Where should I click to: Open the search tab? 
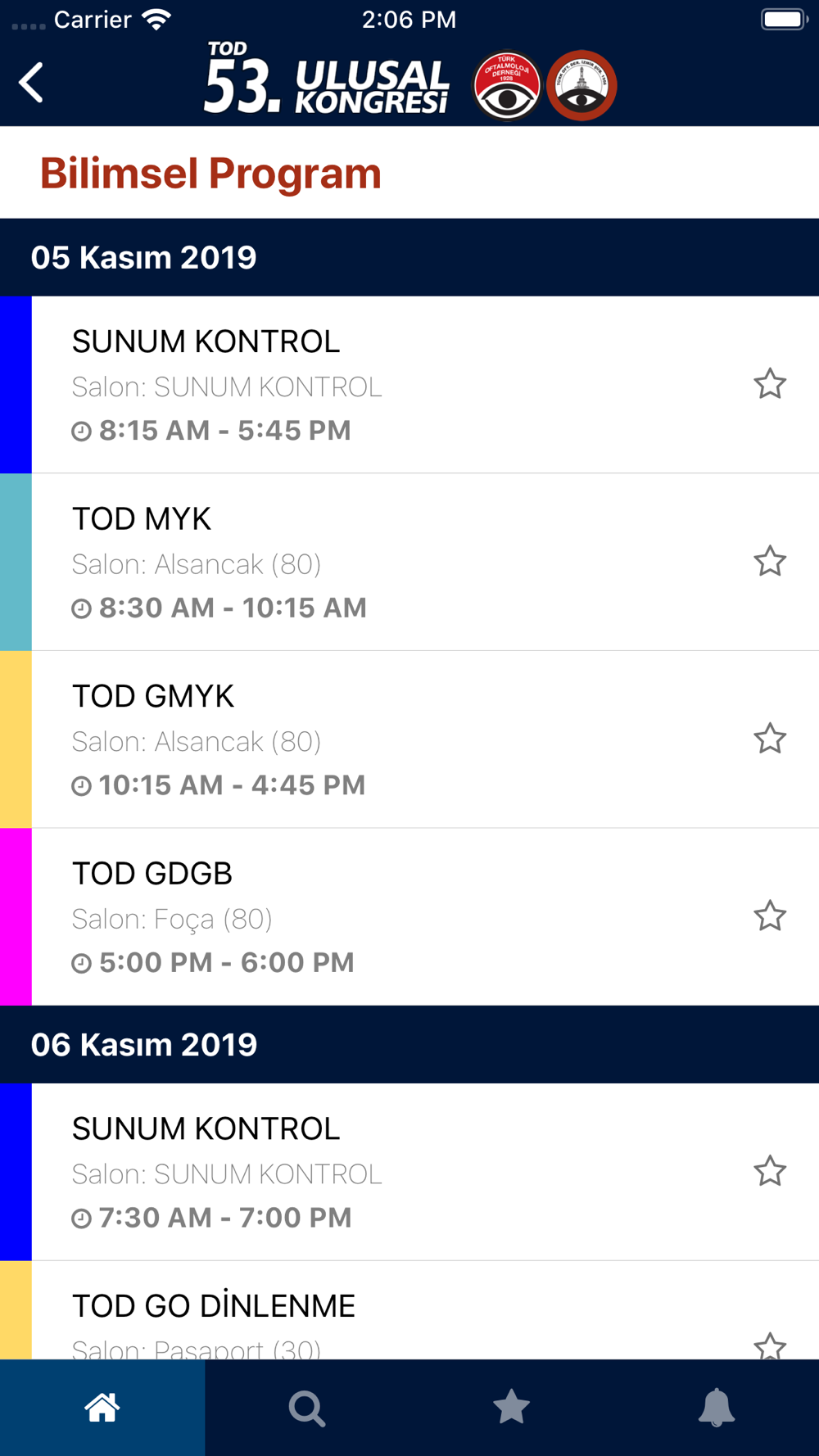click(x=307, y=1408)
